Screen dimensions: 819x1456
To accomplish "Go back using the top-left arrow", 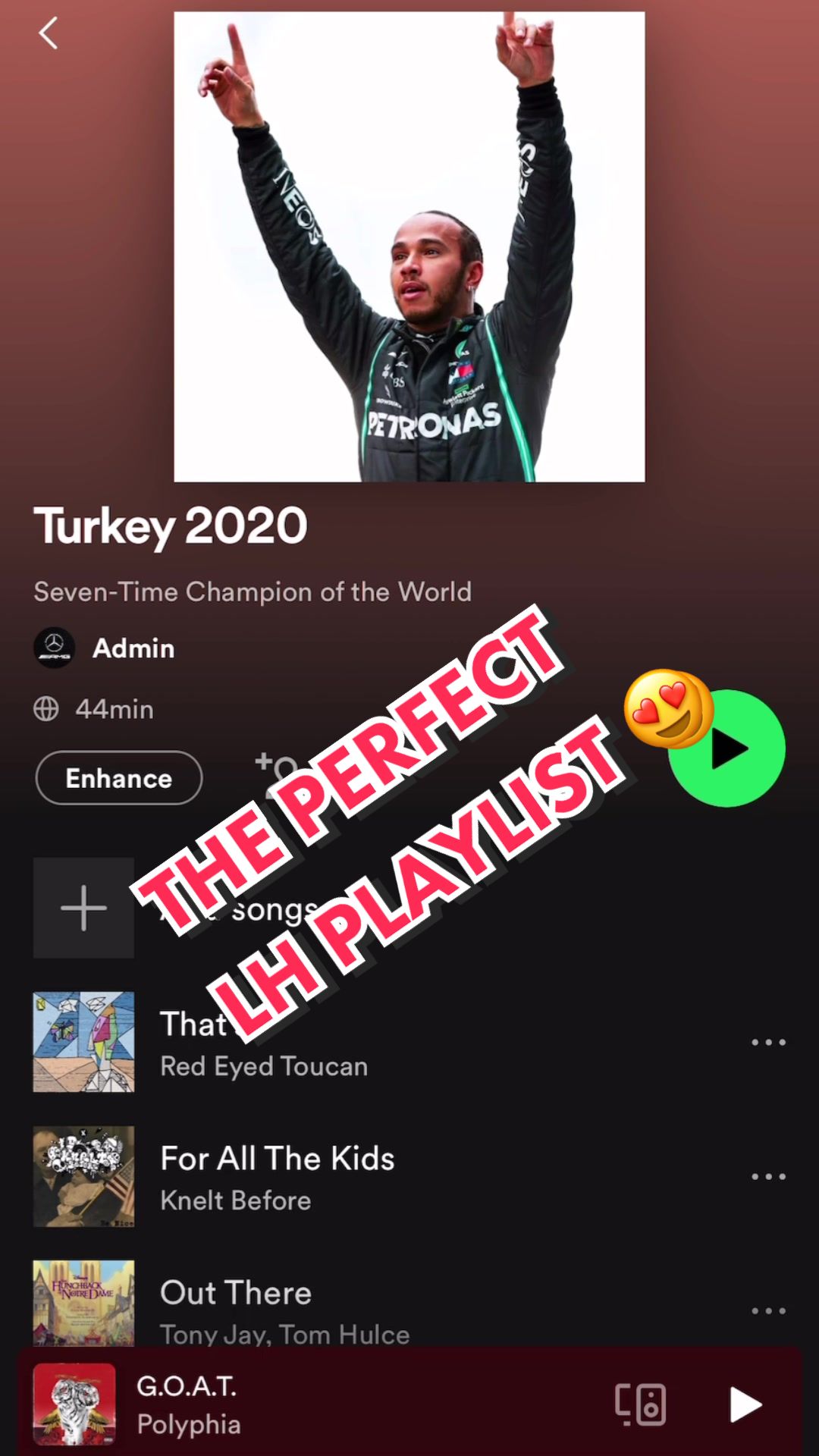I will [x=49, y=33].
